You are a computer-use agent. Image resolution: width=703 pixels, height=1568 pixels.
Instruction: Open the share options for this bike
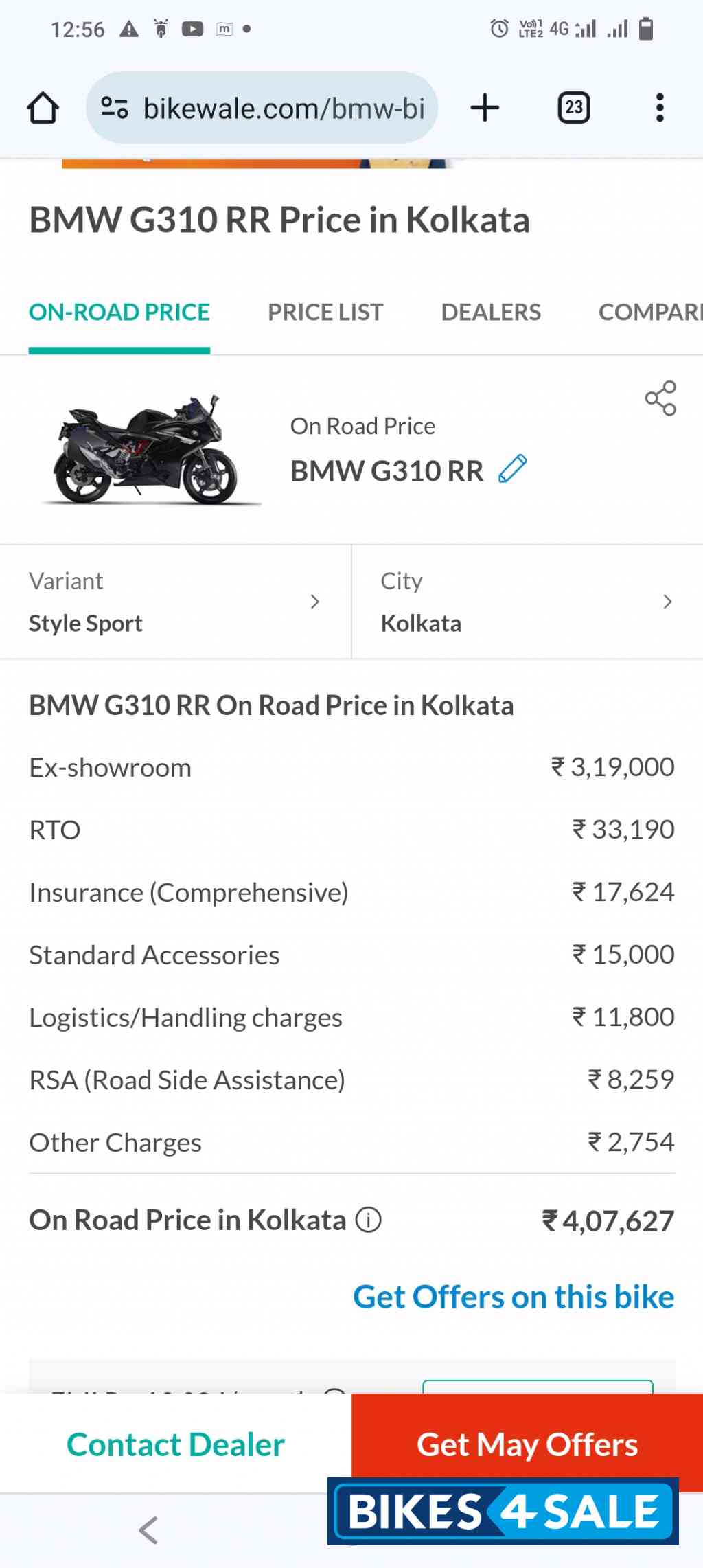point(659,400)
